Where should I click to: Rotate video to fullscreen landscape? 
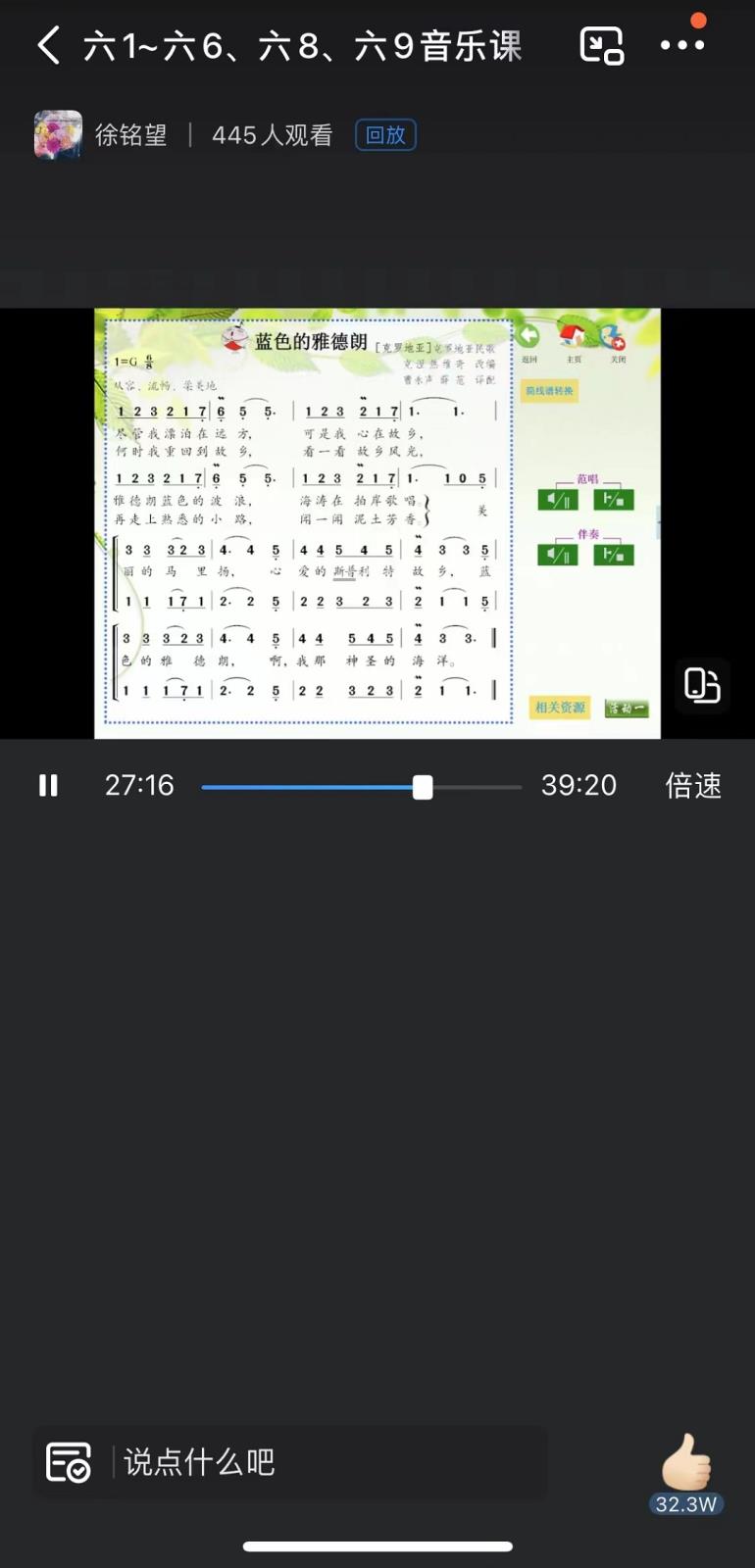701,685
